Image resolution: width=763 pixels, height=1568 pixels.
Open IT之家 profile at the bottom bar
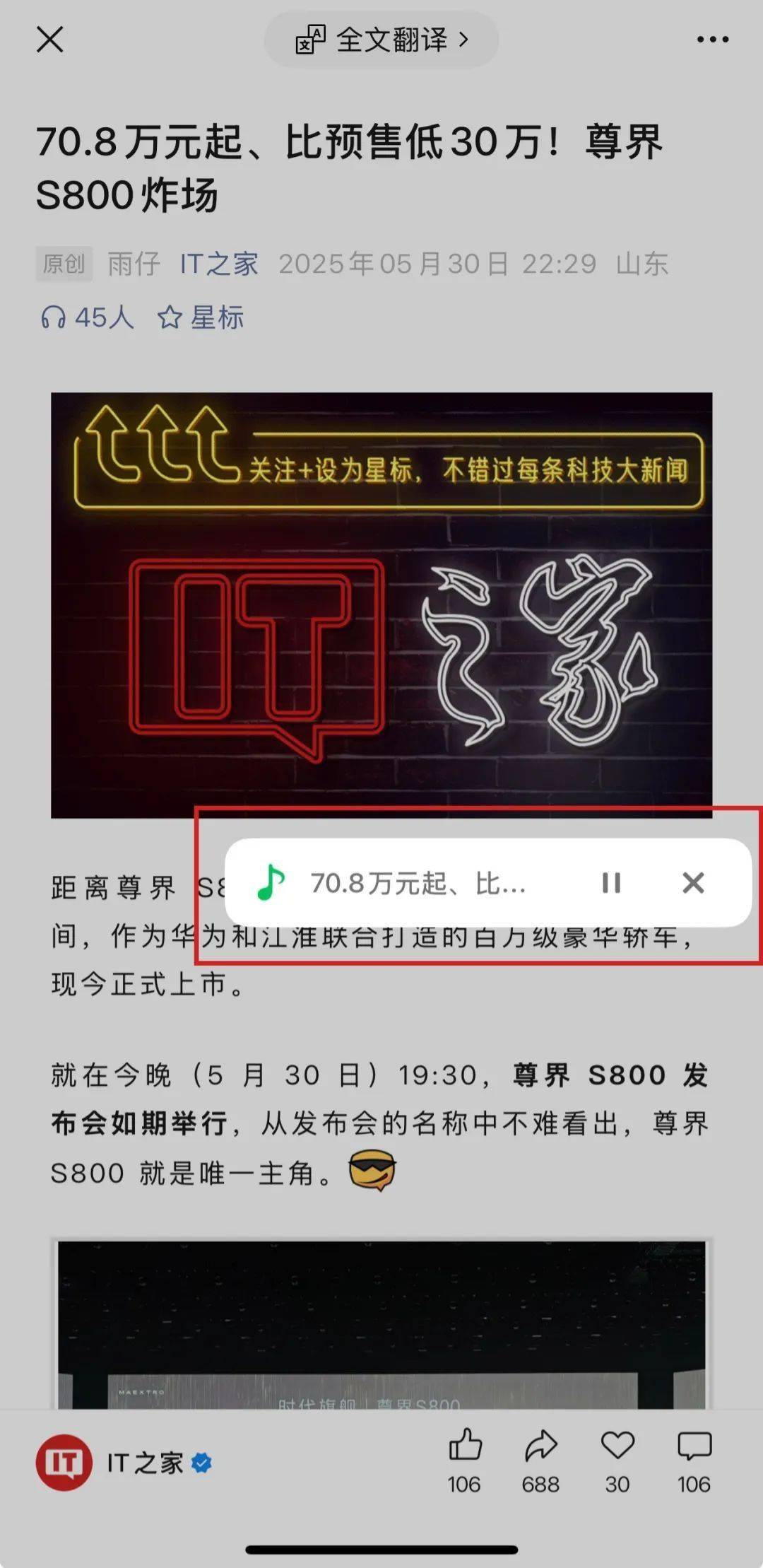click(124, 1463)
